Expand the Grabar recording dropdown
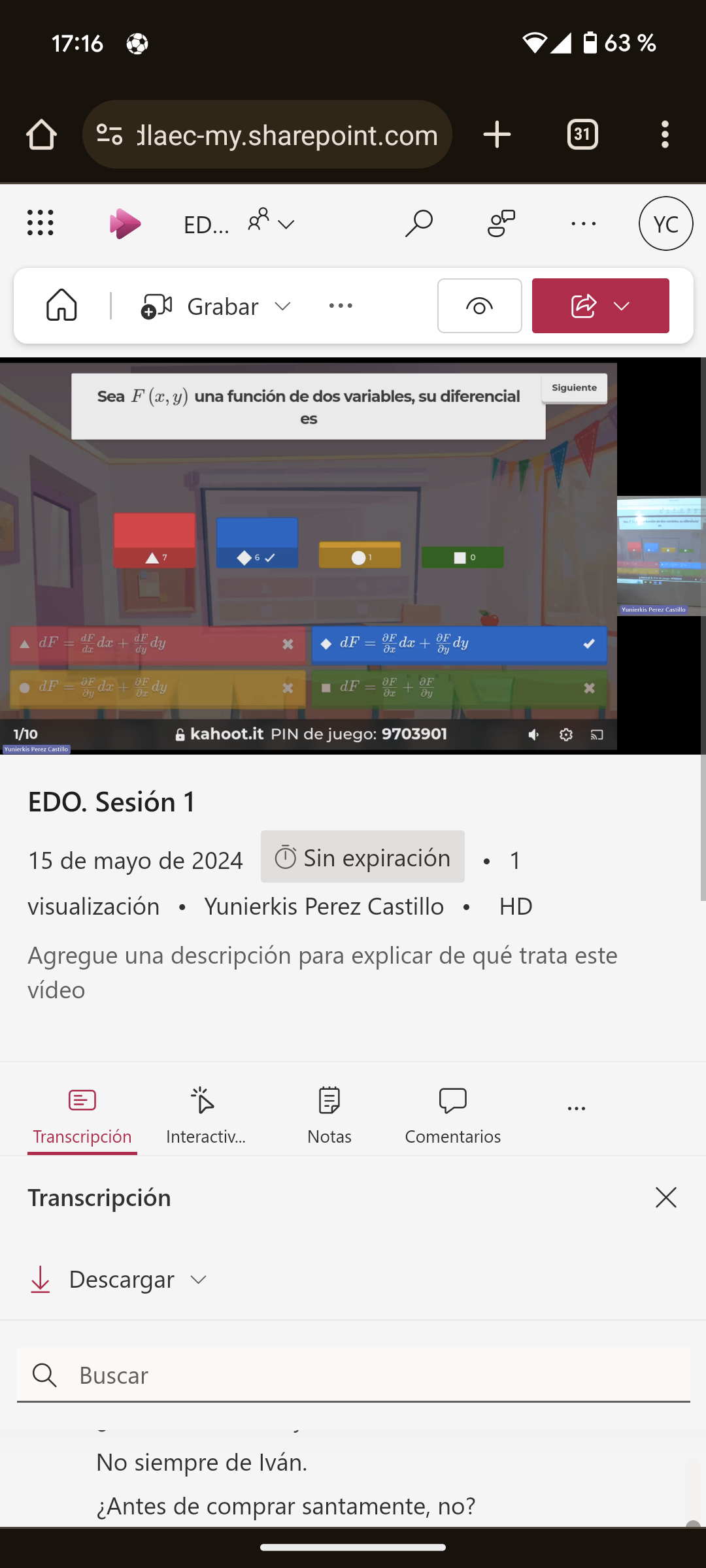Image resolution: width=706 pixels, height=1568 pixels. tap(282, 306)
